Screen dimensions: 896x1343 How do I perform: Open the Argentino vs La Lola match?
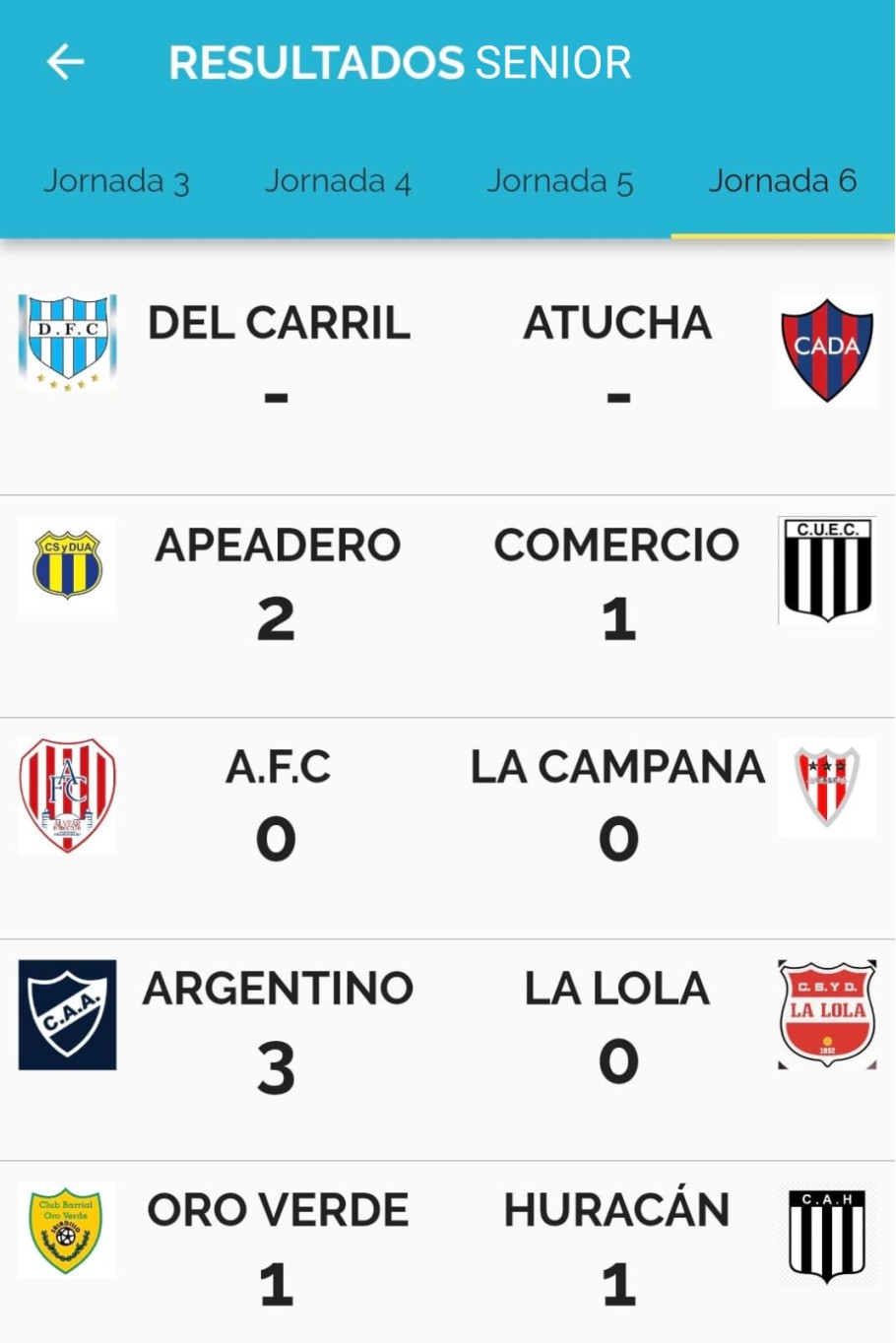click(447, 1036)
